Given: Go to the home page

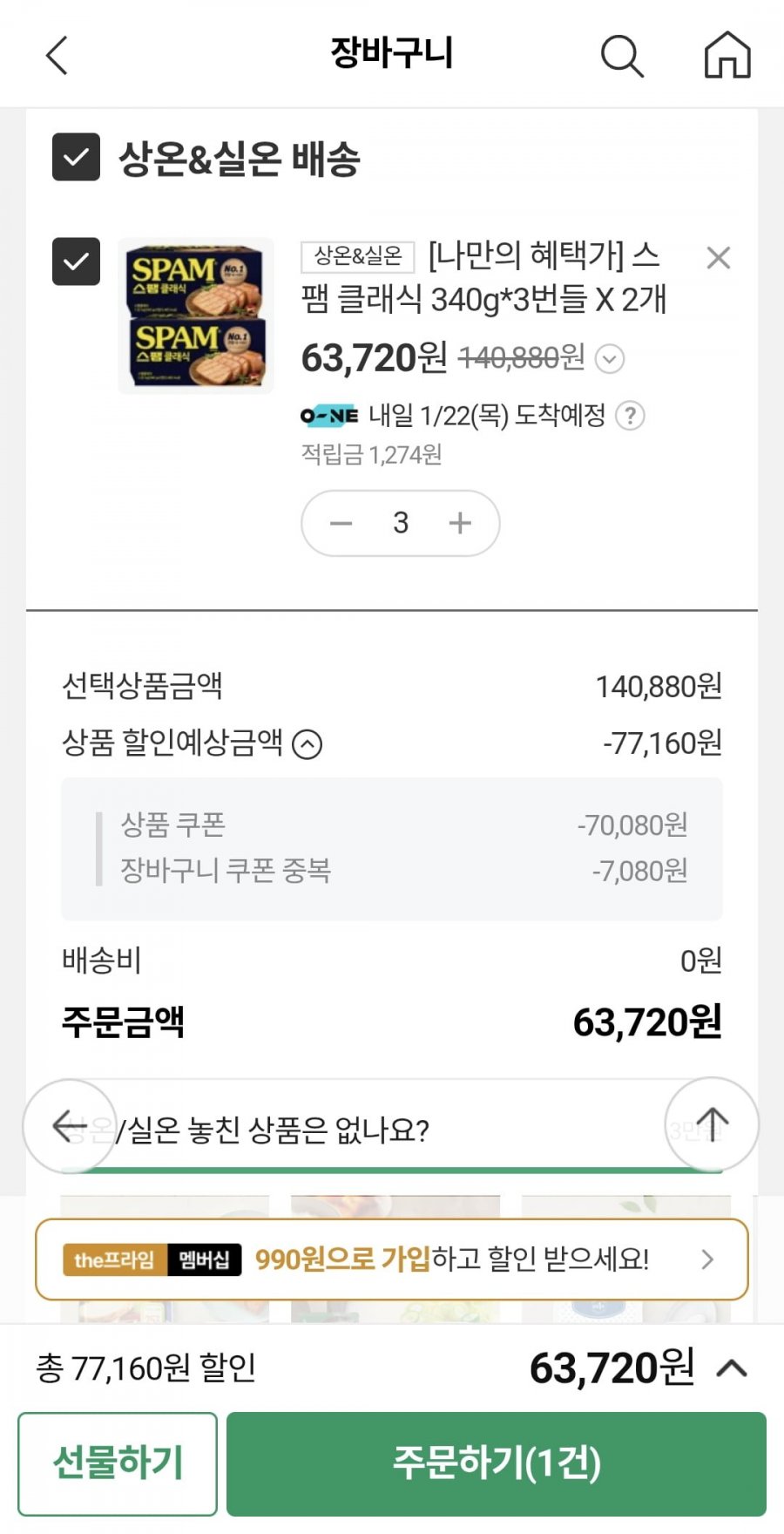Looking at the screenshot, I should point(727,56).
